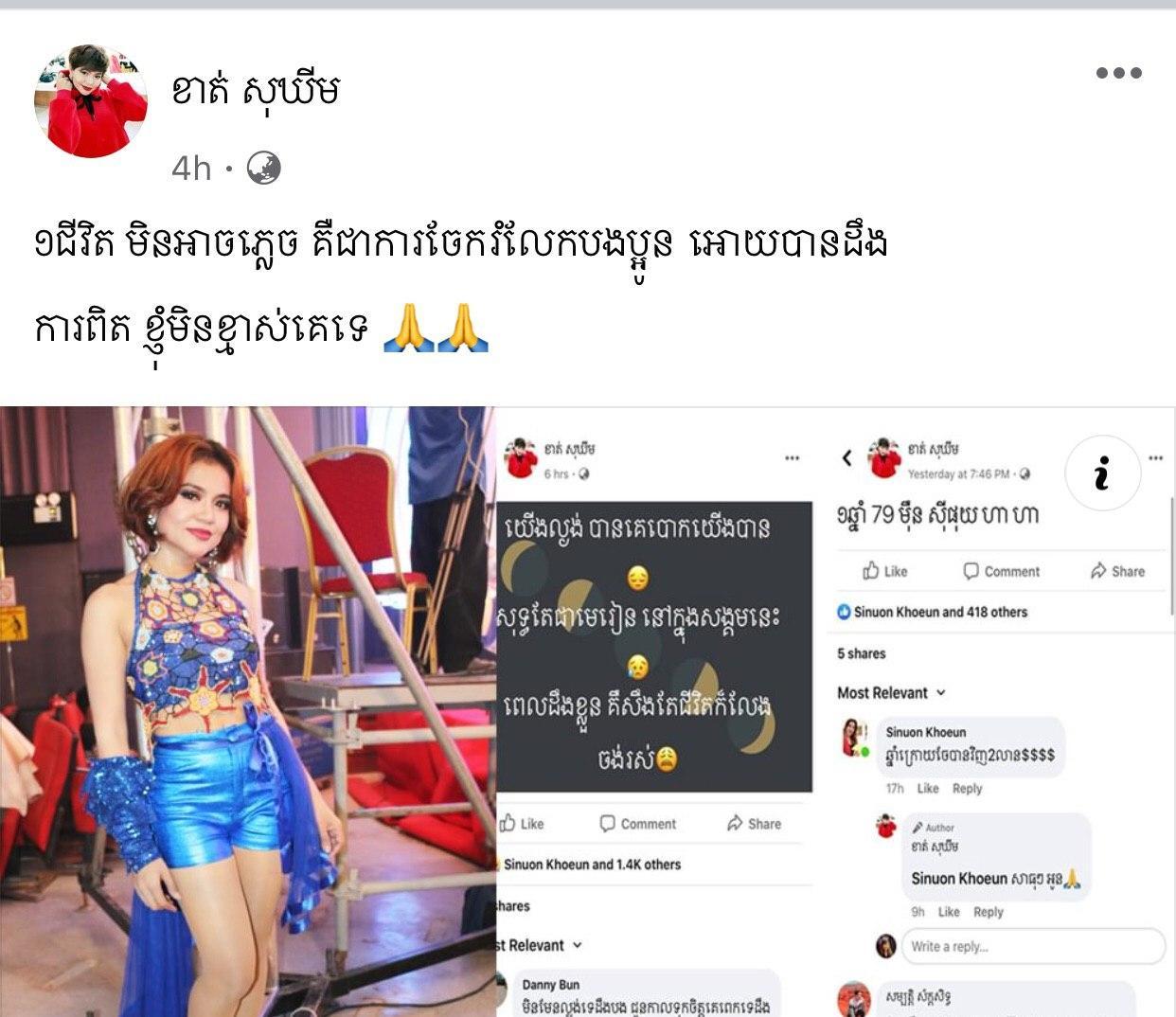This screenshot has width=1176, height=1017.
Task: Open the author's profile picture
Action: click(x=91, y=100)
